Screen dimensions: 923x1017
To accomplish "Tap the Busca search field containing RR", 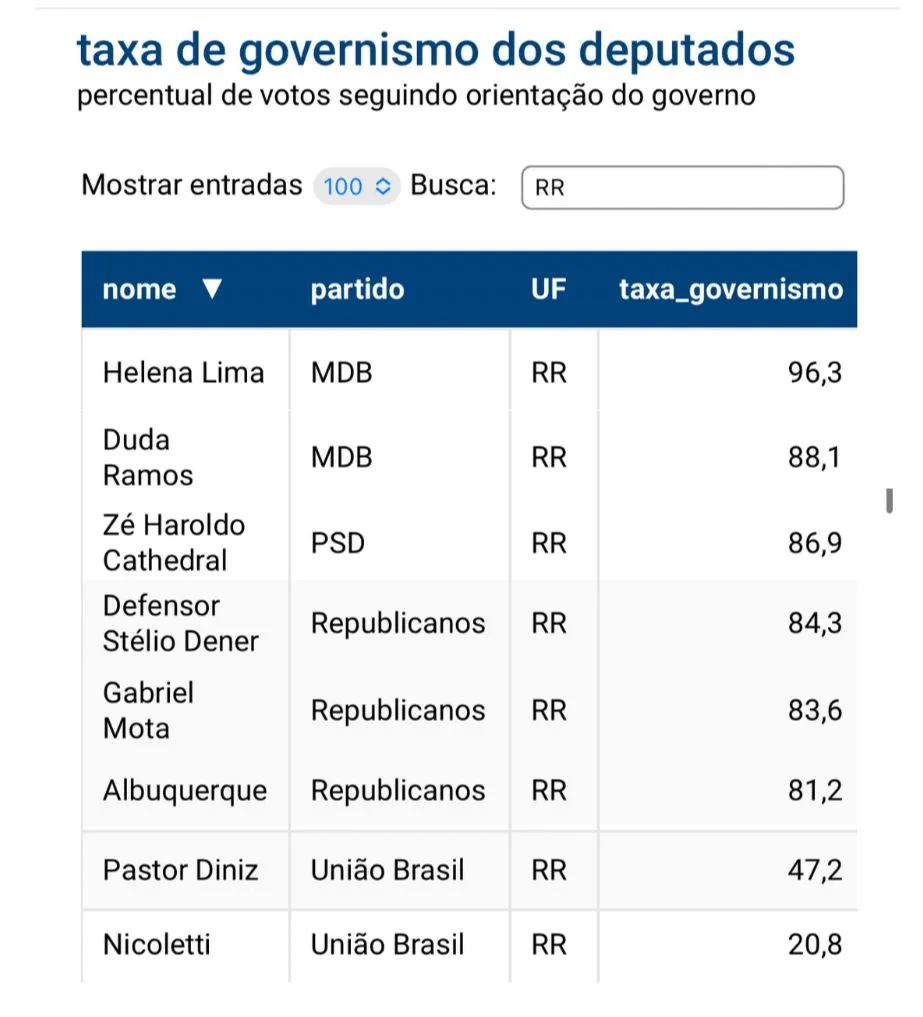I will [682, 188].
